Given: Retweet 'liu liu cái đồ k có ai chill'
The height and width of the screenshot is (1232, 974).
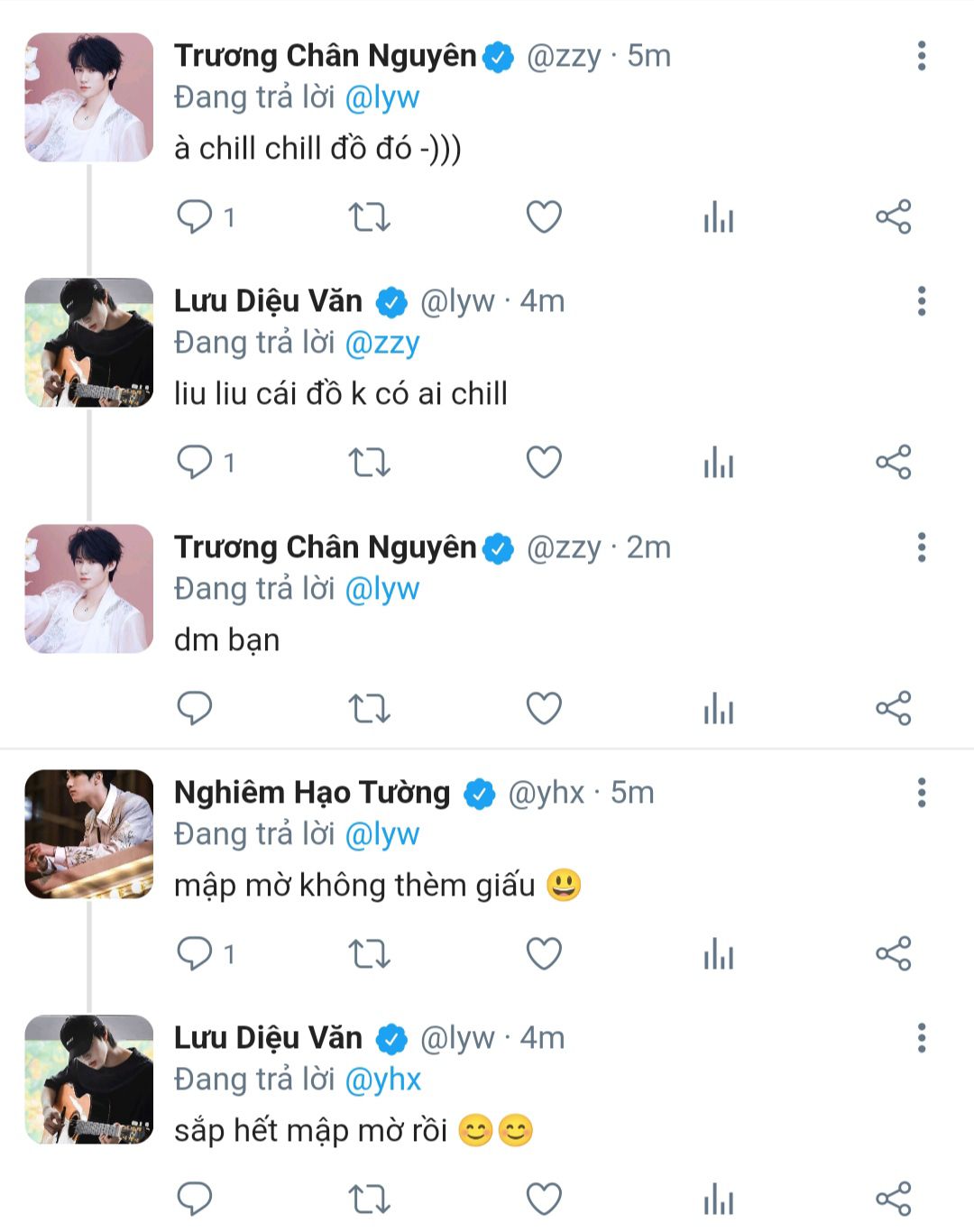Looking at the screenshot, I should [x=369, y=463].
